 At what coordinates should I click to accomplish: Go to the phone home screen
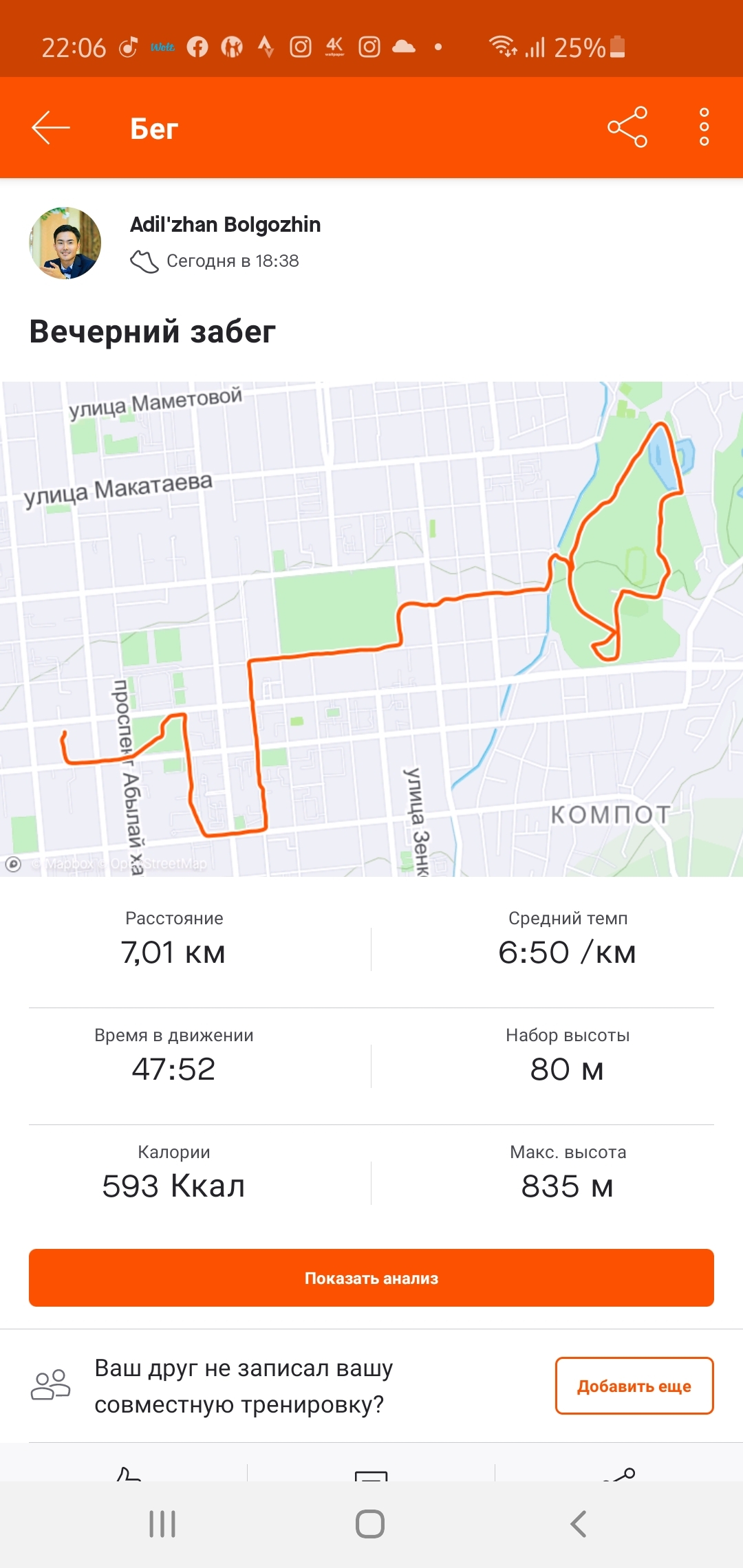[370, 1524]
